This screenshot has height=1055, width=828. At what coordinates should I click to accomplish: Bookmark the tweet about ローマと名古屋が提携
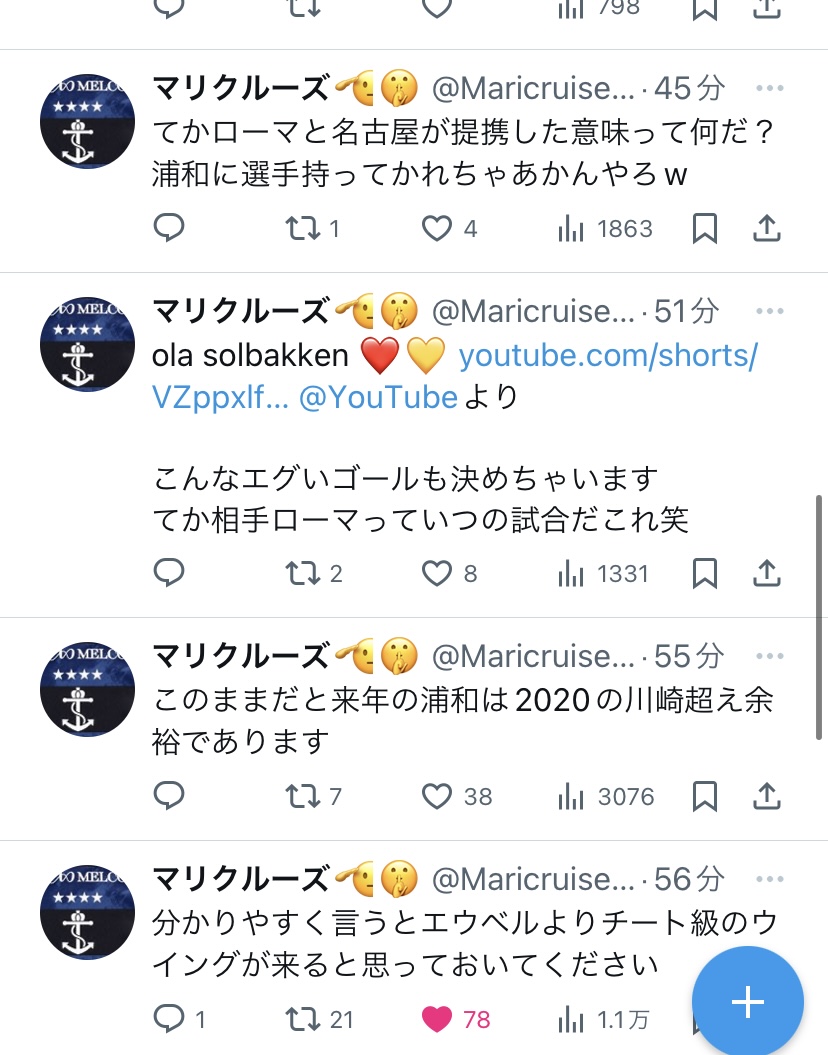[705, 229]
